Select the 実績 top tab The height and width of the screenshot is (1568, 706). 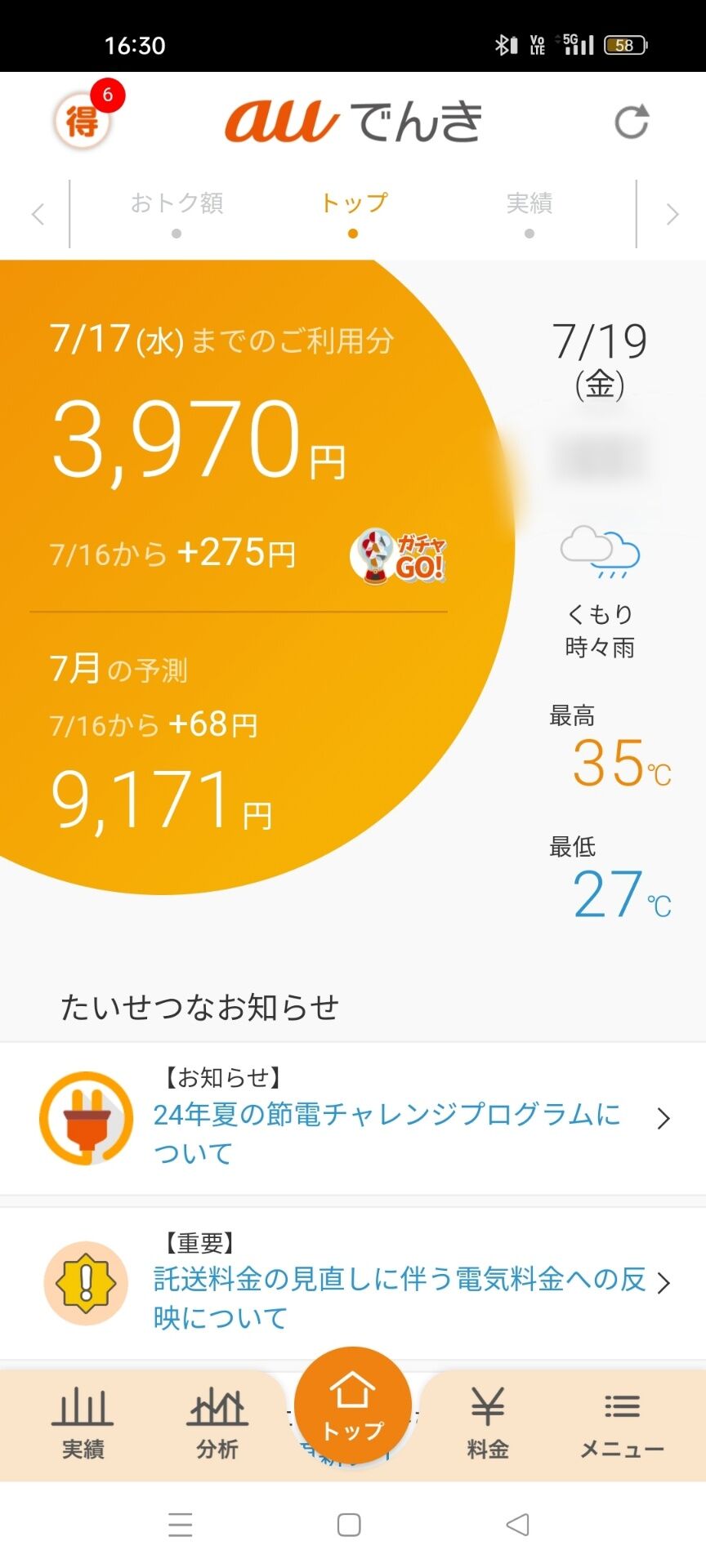click(529, 212)
